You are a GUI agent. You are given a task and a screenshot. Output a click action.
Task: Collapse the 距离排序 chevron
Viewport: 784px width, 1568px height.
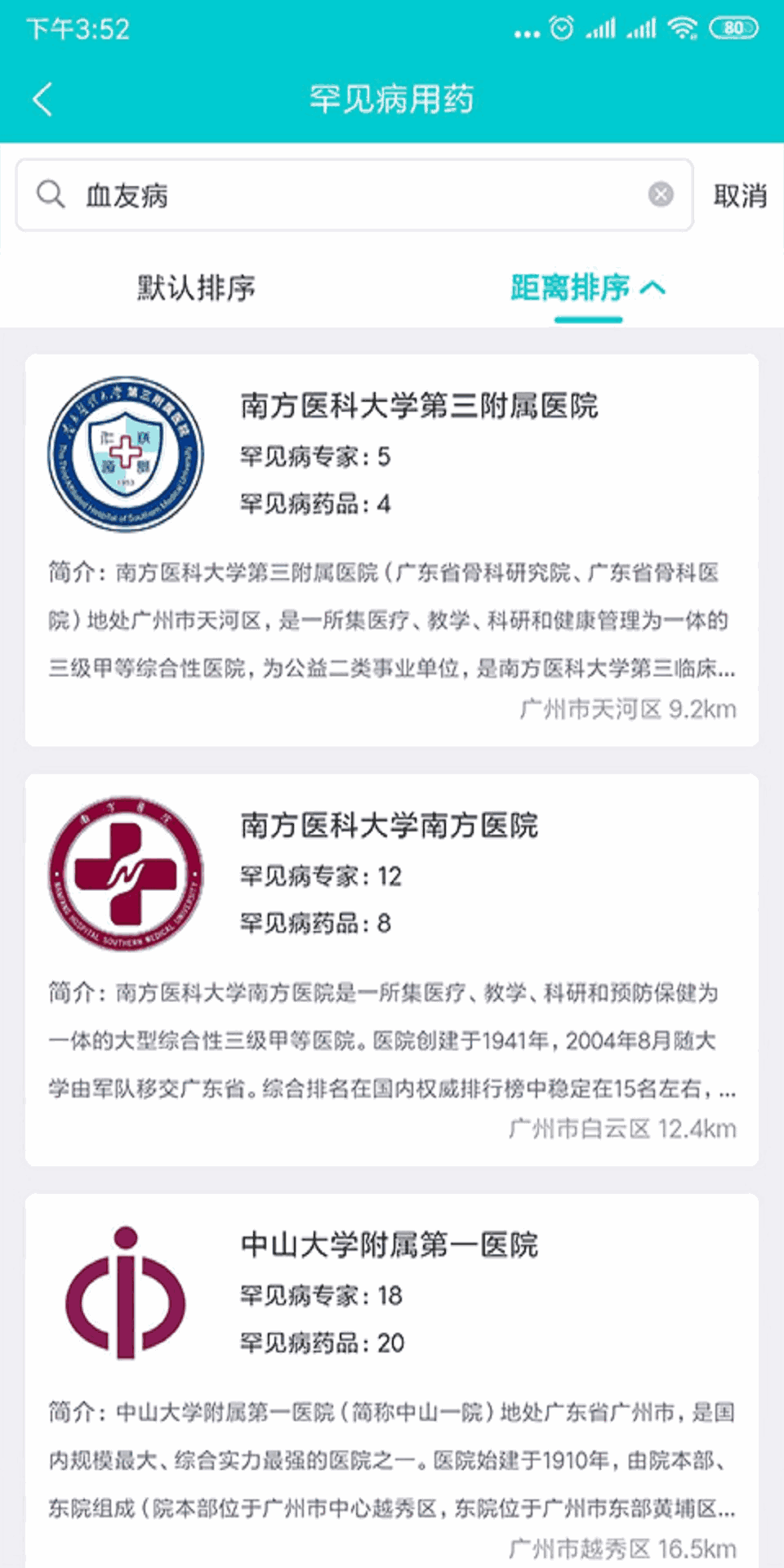(x=655, y=287)
